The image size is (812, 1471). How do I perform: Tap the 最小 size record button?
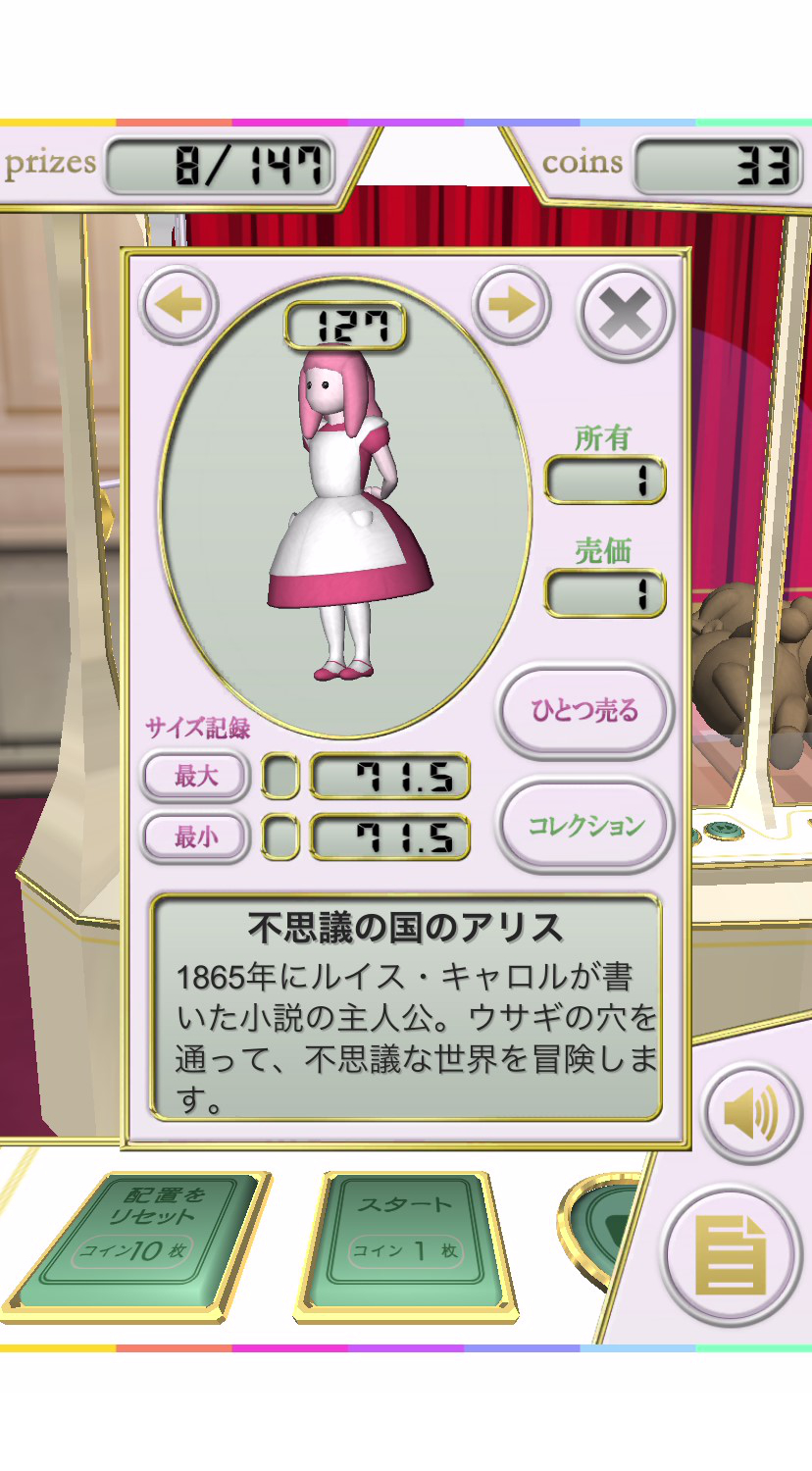click(195, 837)
